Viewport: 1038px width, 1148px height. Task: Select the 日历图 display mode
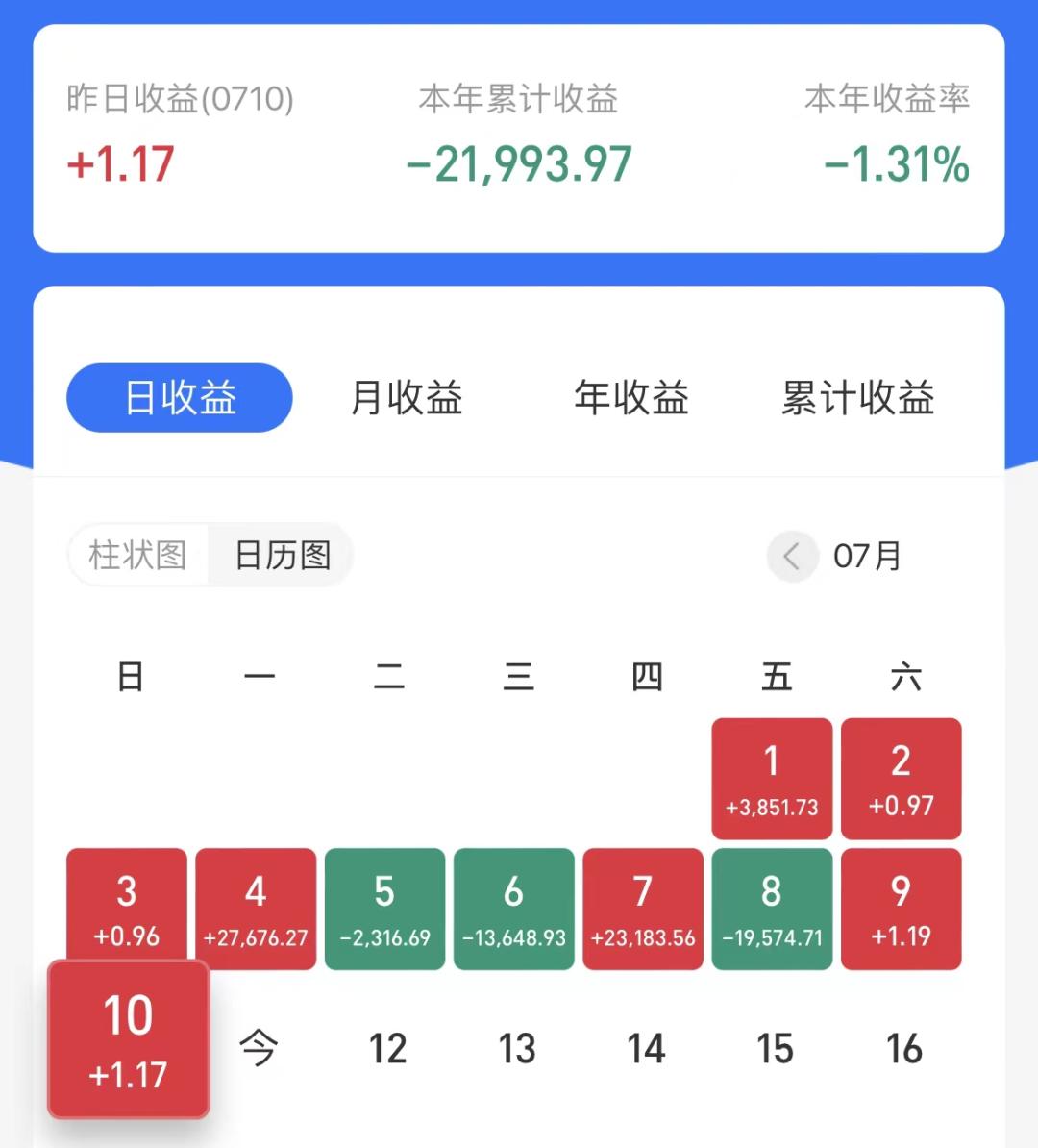[x=281, y=555]
